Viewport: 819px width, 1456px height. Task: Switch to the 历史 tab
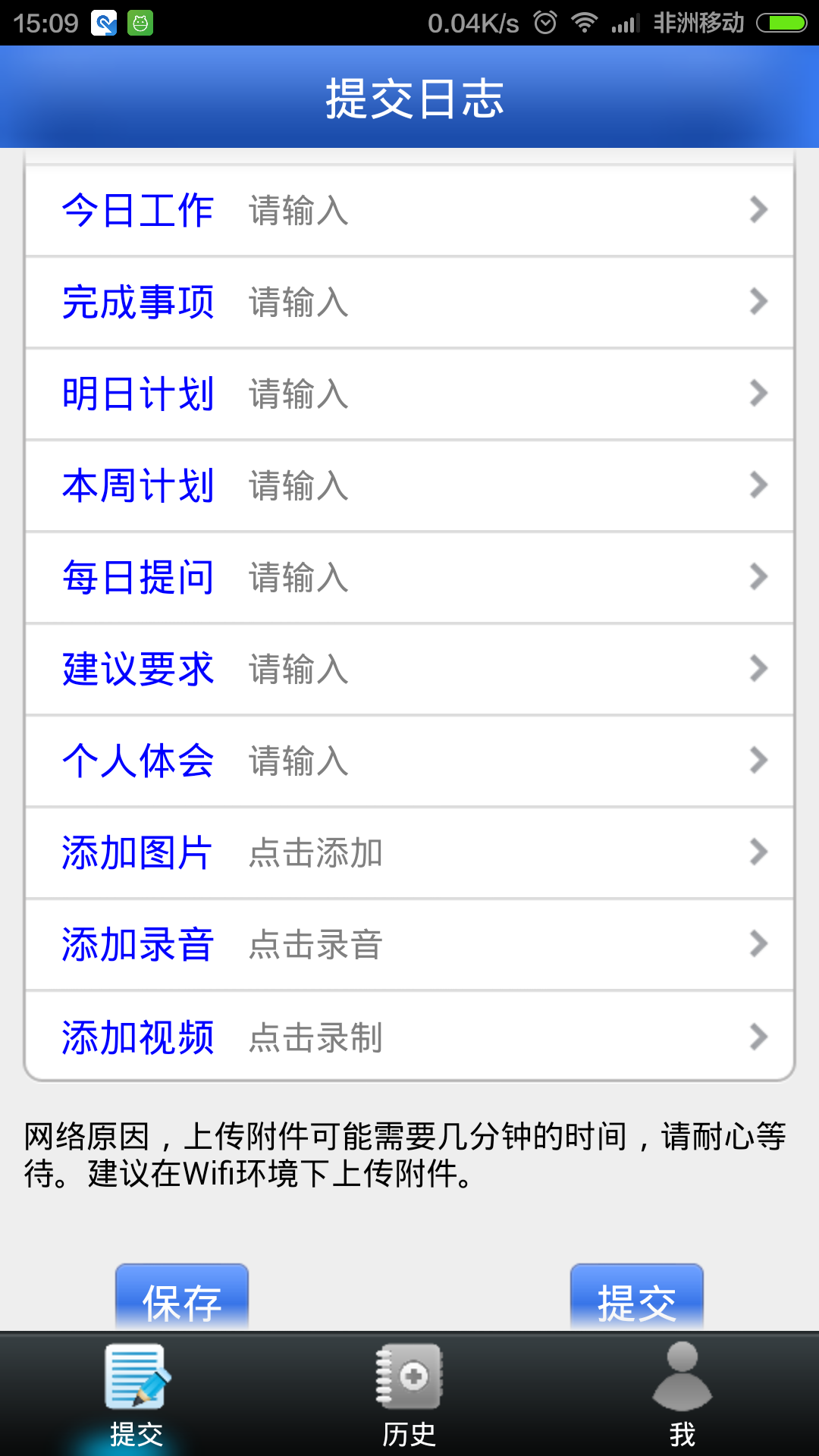point(409,1395)
